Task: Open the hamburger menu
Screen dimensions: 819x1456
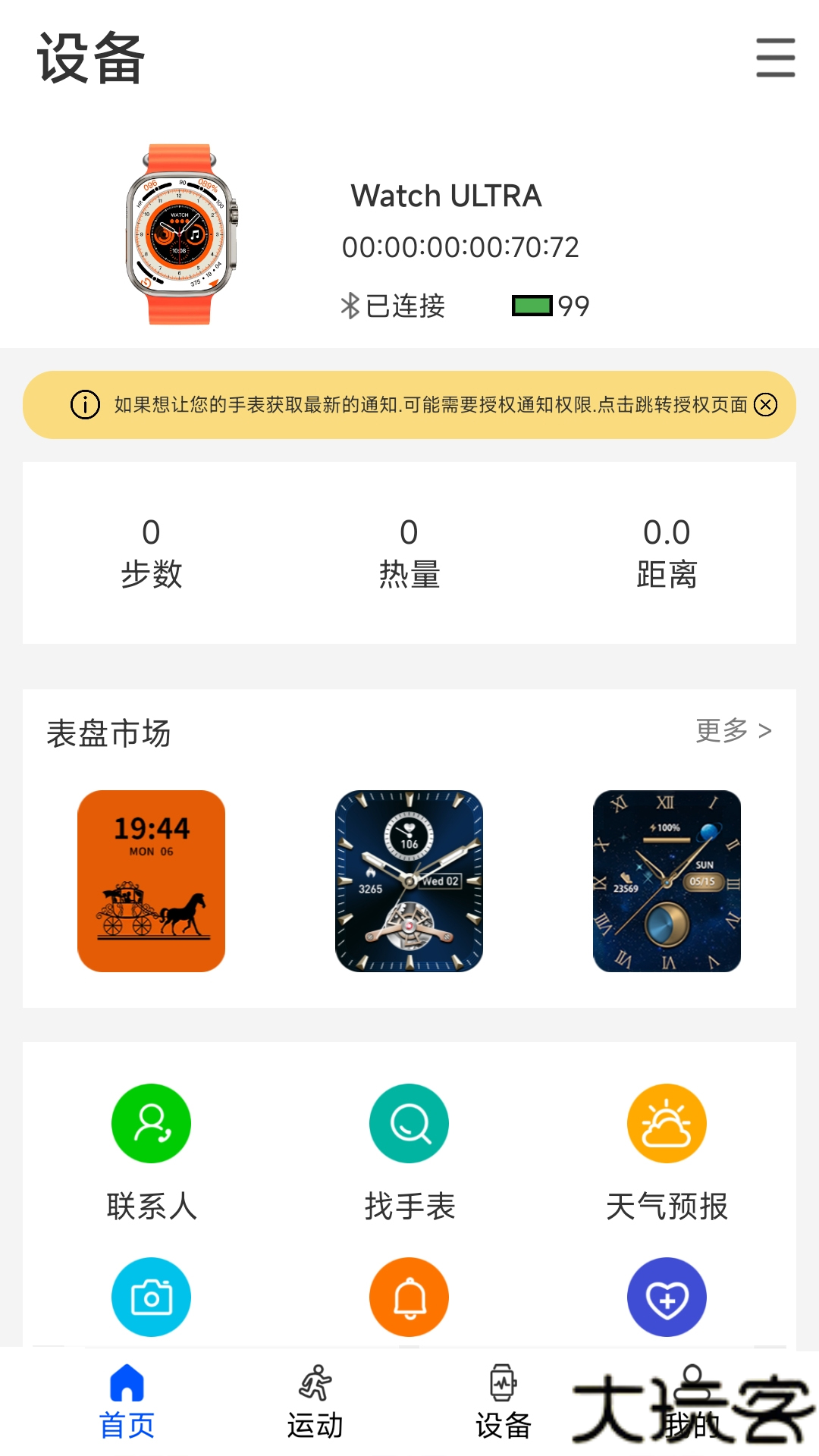Action: coord(775,58)
